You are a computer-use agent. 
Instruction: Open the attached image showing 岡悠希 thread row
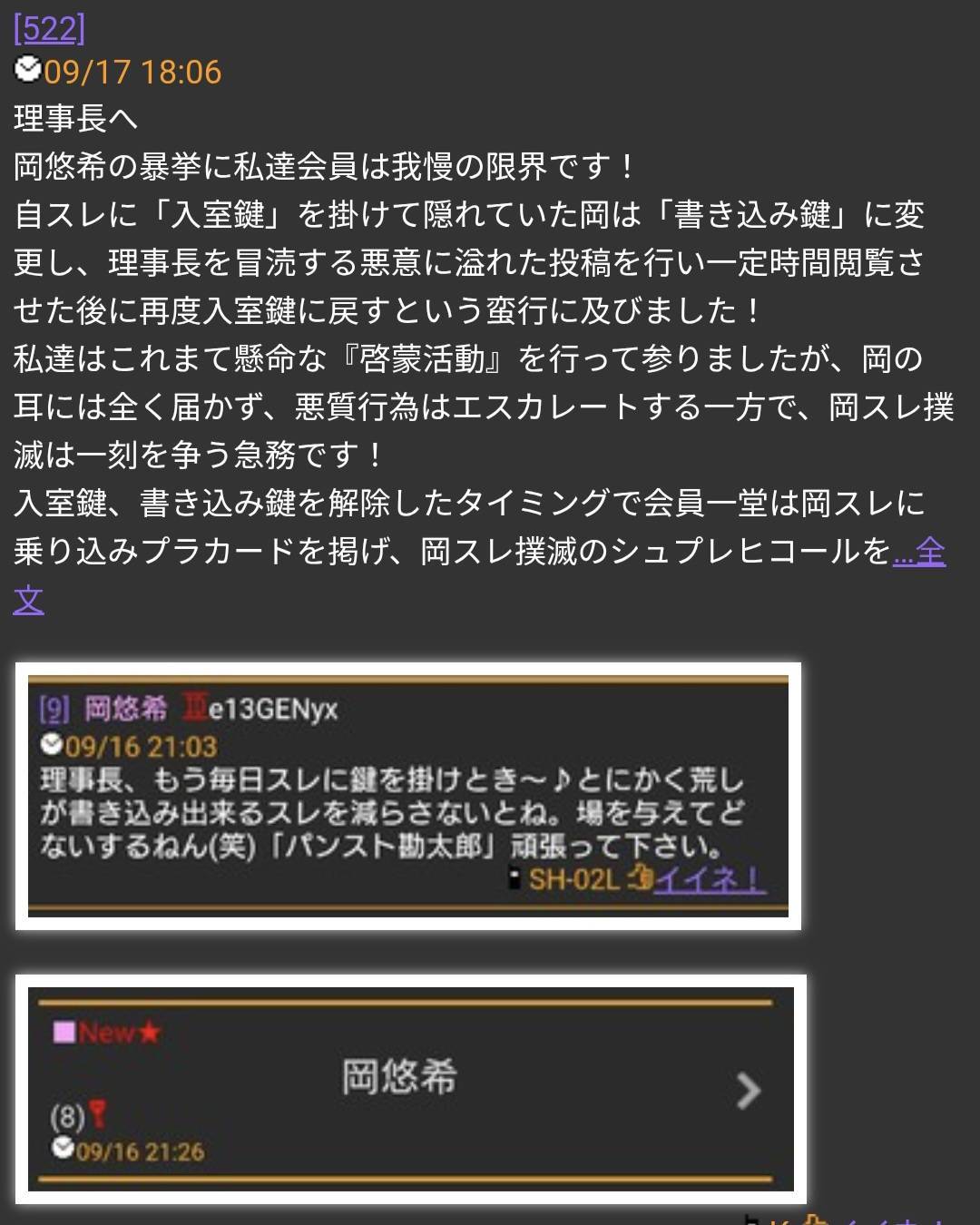[410, 1089]
